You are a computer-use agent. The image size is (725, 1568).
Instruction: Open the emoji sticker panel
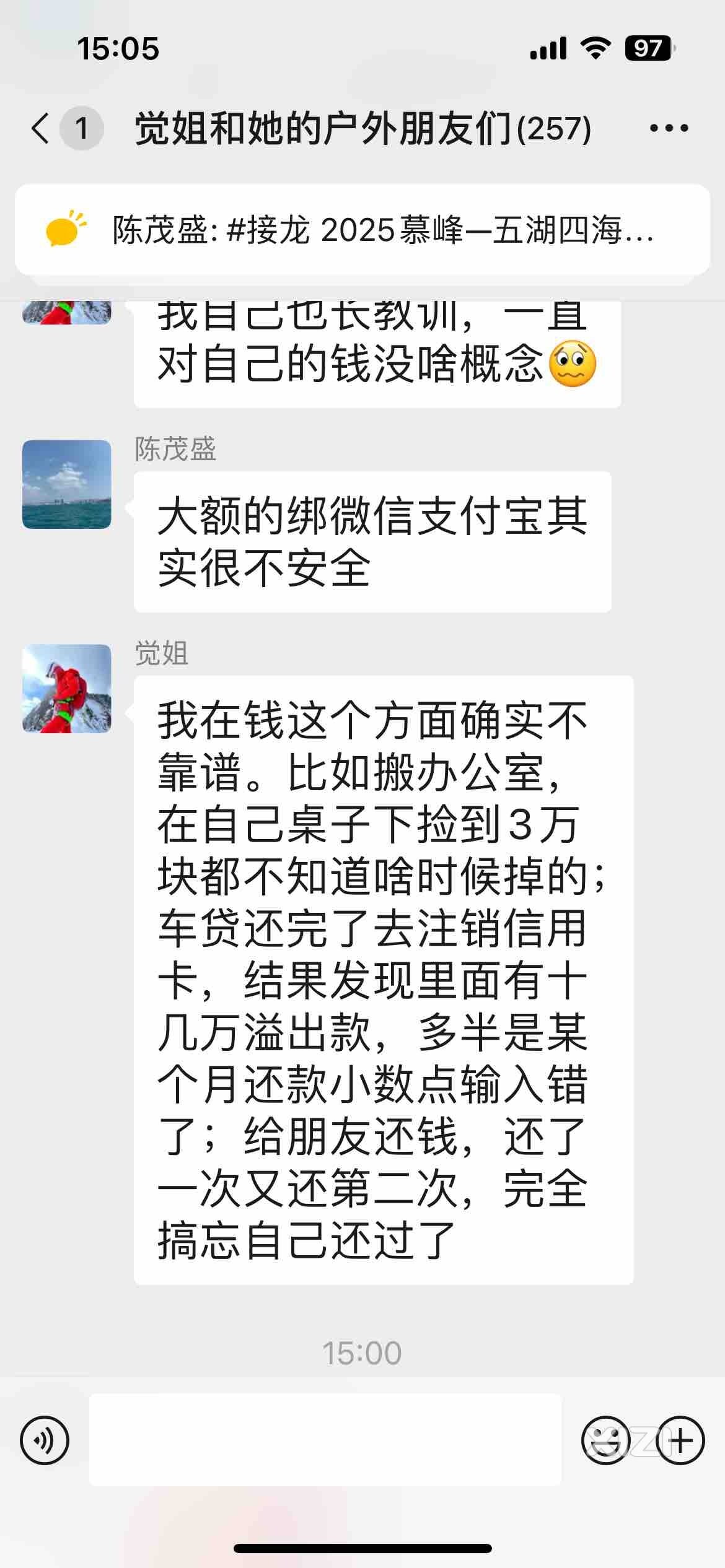605,1440
